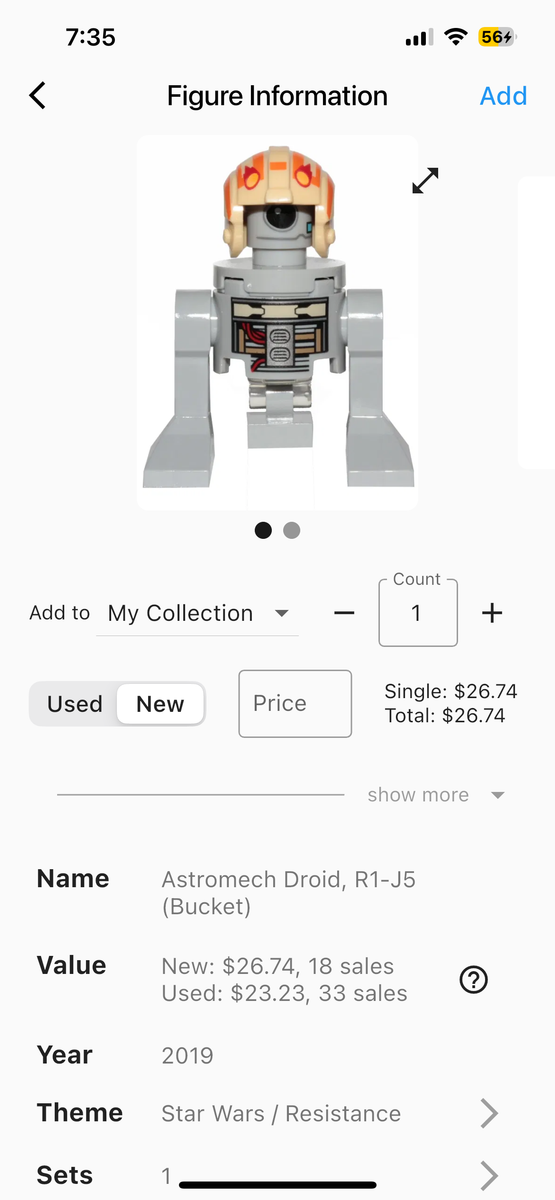Viewport: 555px width, 1200px height.
Task: Expand the show more section
Action: click(436, 795)
